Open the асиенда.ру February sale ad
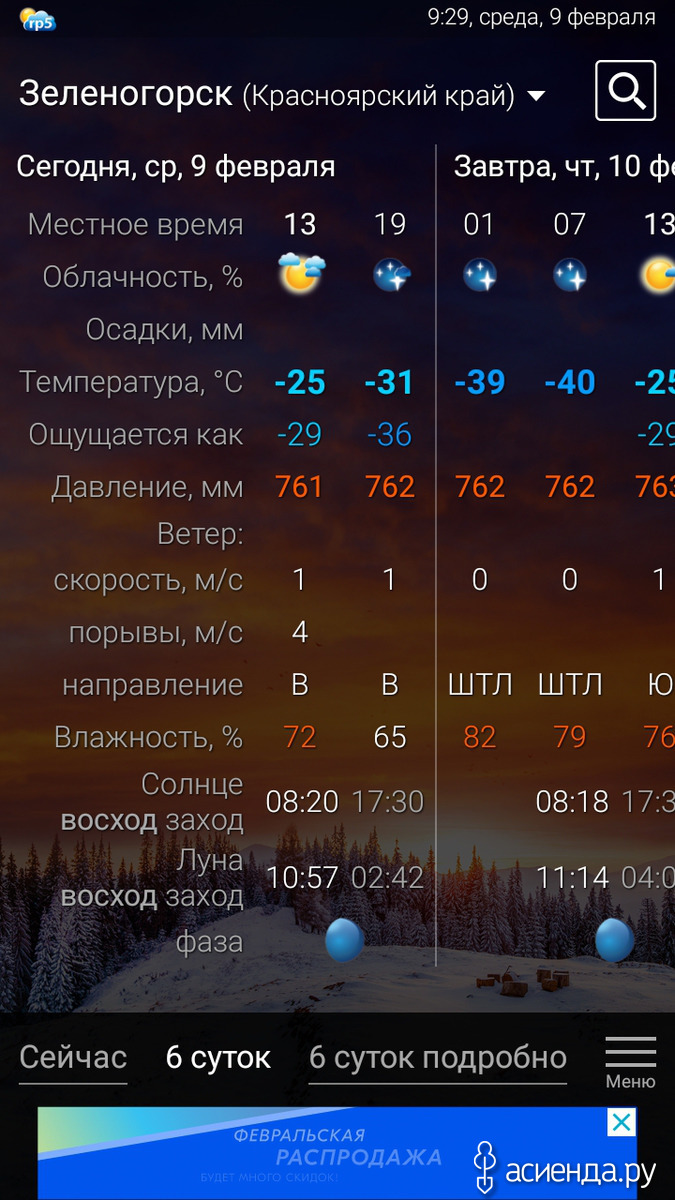675x1200 pixels. coord(337,1153)
